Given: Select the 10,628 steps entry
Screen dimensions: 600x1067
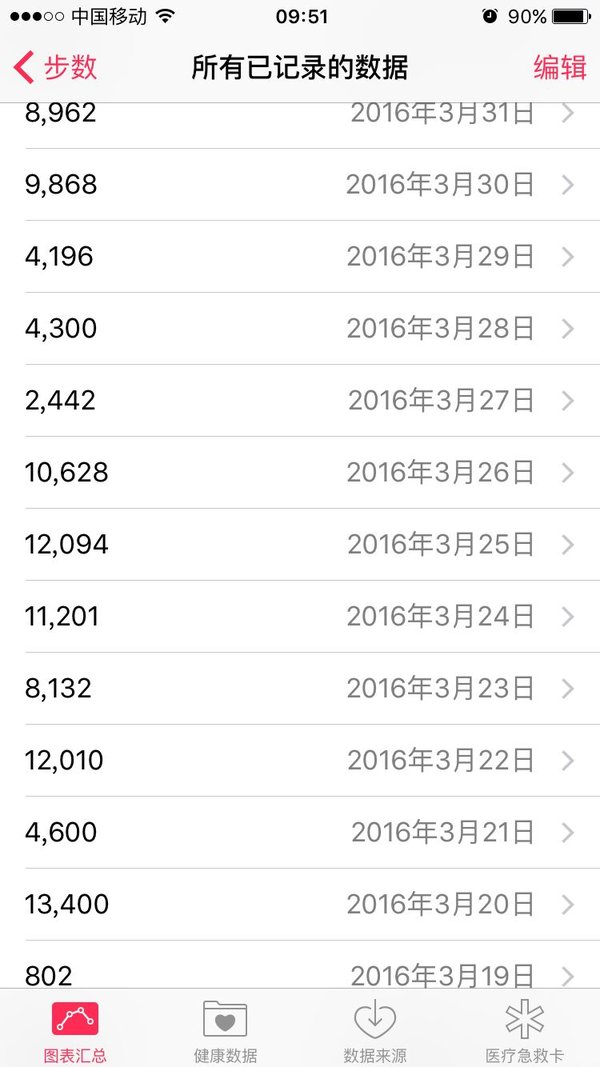Looking at the screenshot, I should click(x=300, y=472).
